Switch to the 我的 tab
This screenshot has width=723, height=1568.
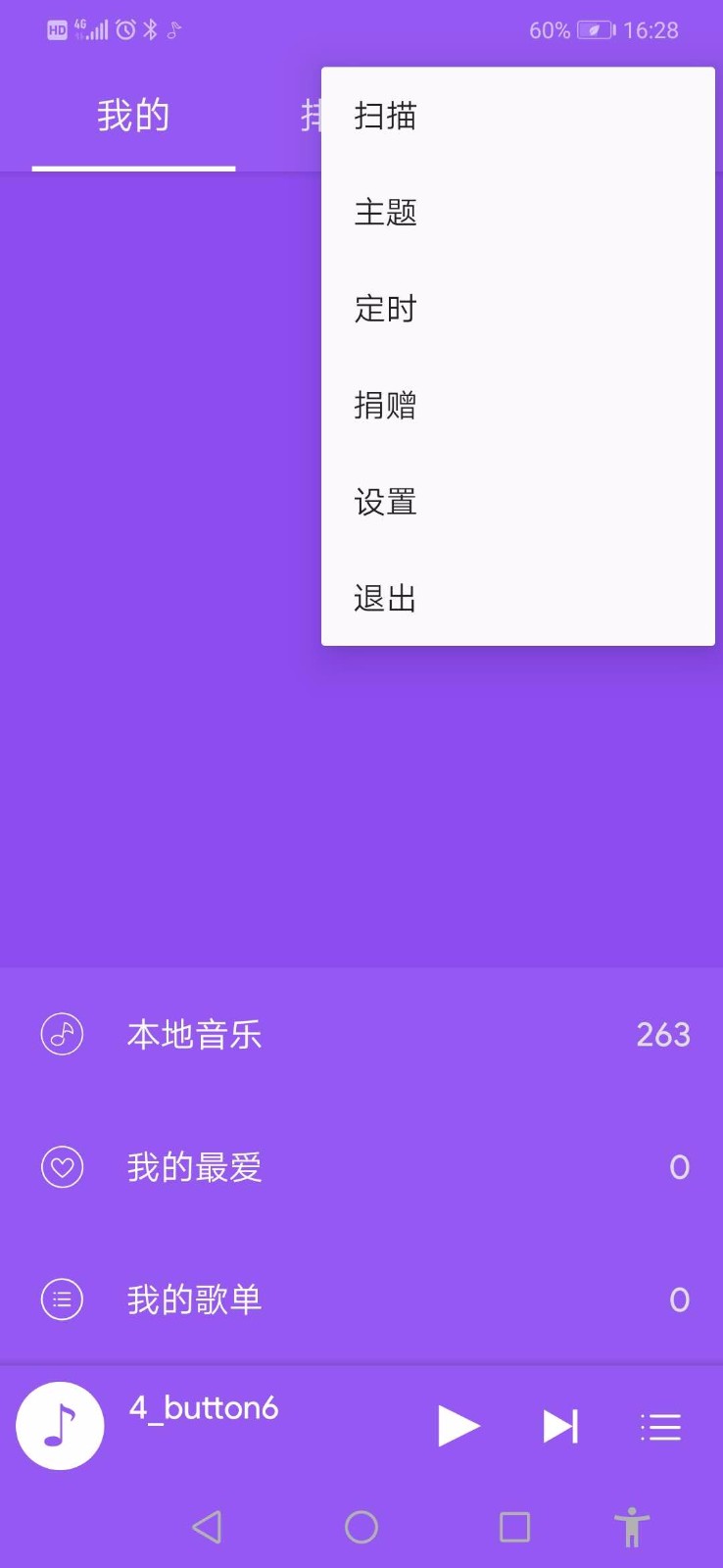132,115
